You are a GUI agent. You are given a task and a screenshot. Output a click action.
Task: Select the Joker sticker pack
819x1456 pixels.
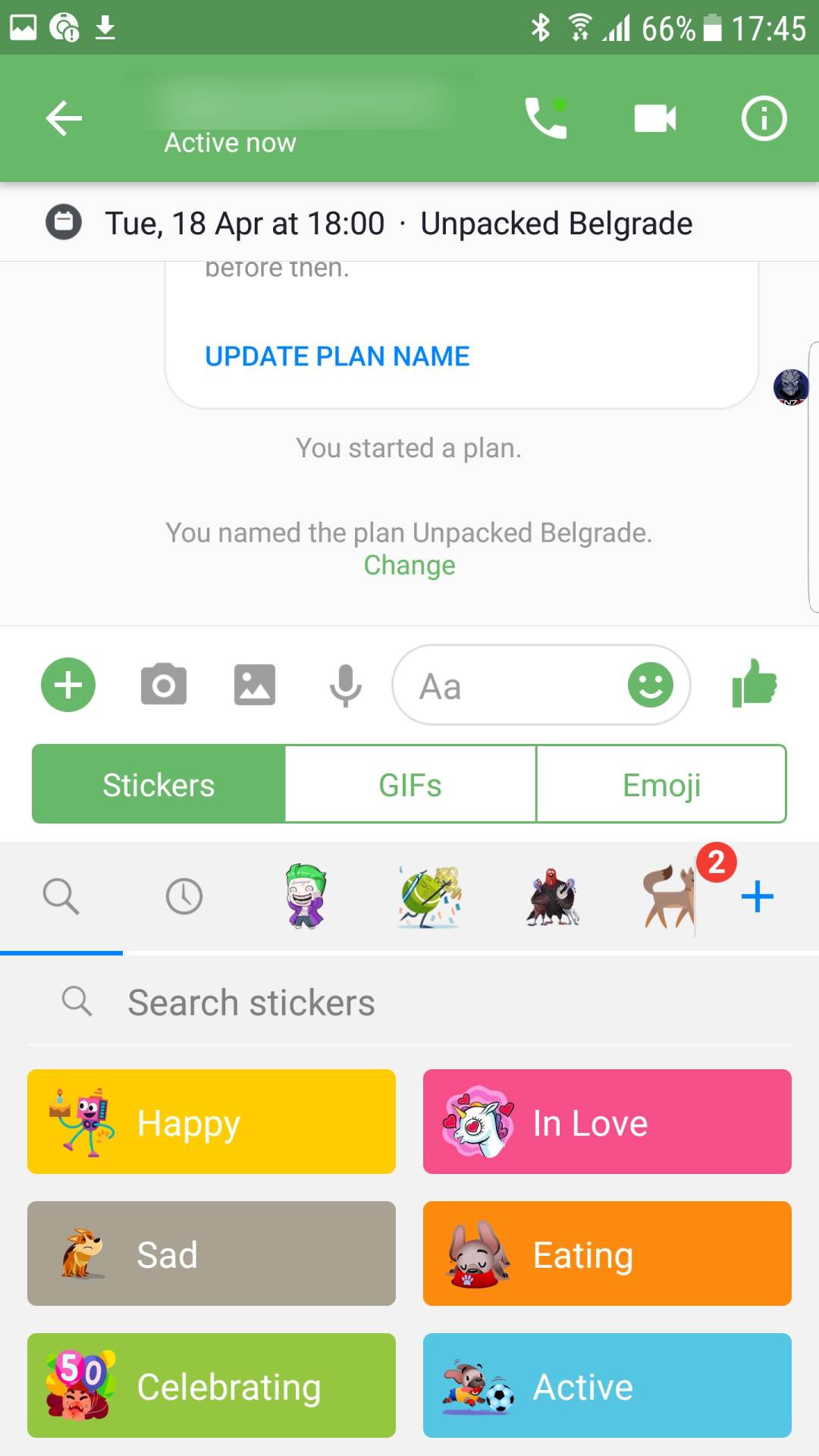(x=306, y=897)
